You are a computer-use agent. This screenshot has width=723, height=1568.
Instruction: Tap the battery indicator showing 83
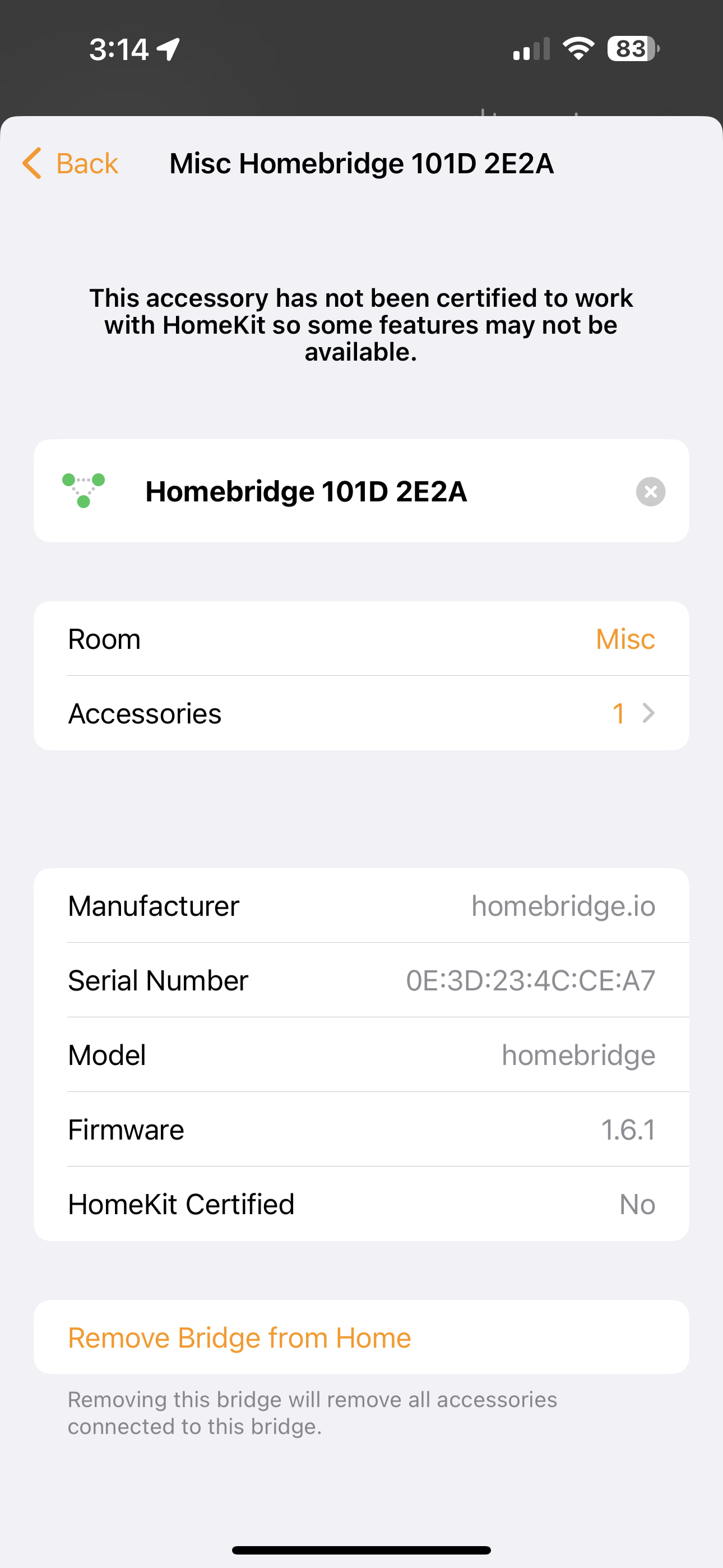click(x=630, y=49)
